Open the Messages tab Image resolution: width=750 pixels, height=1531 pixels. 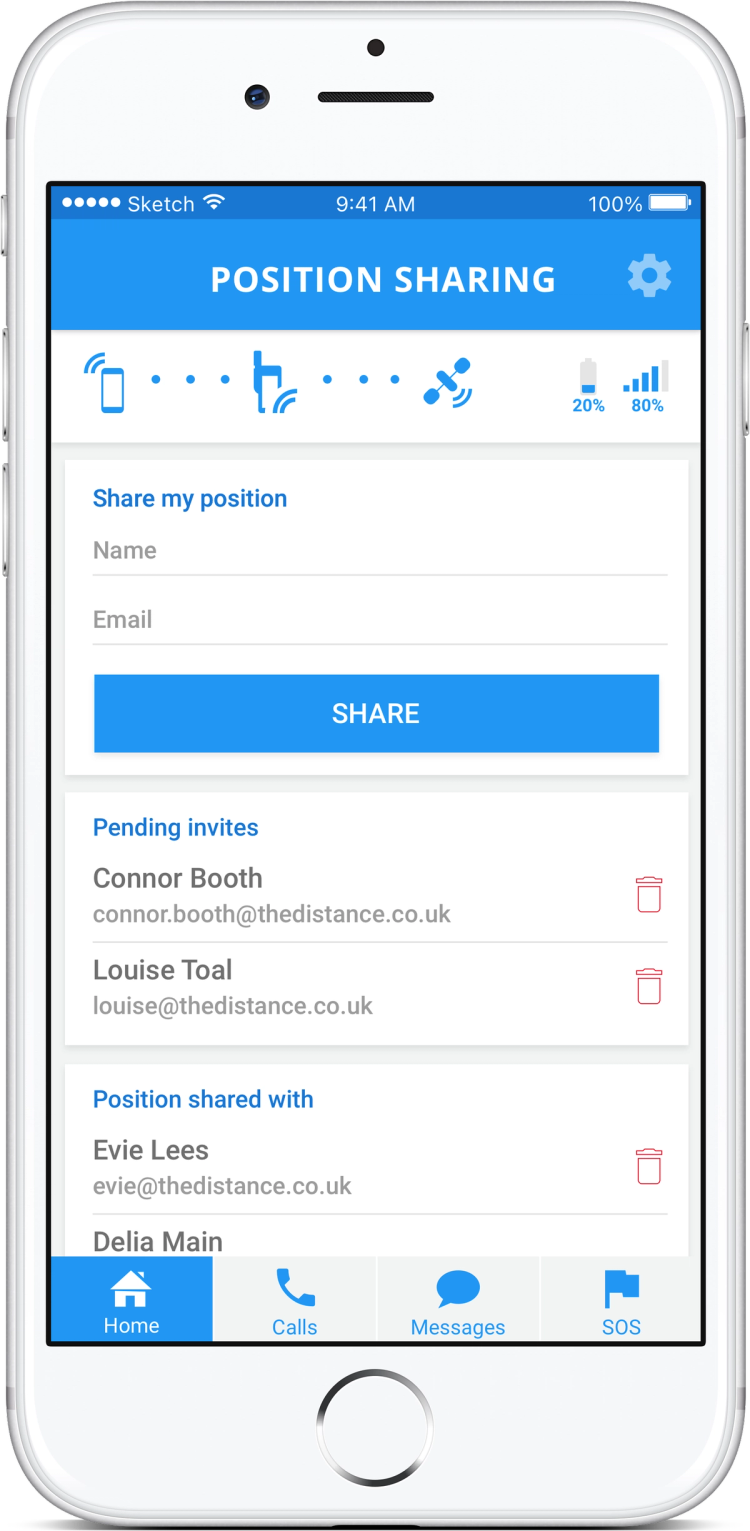[458, 1300]
